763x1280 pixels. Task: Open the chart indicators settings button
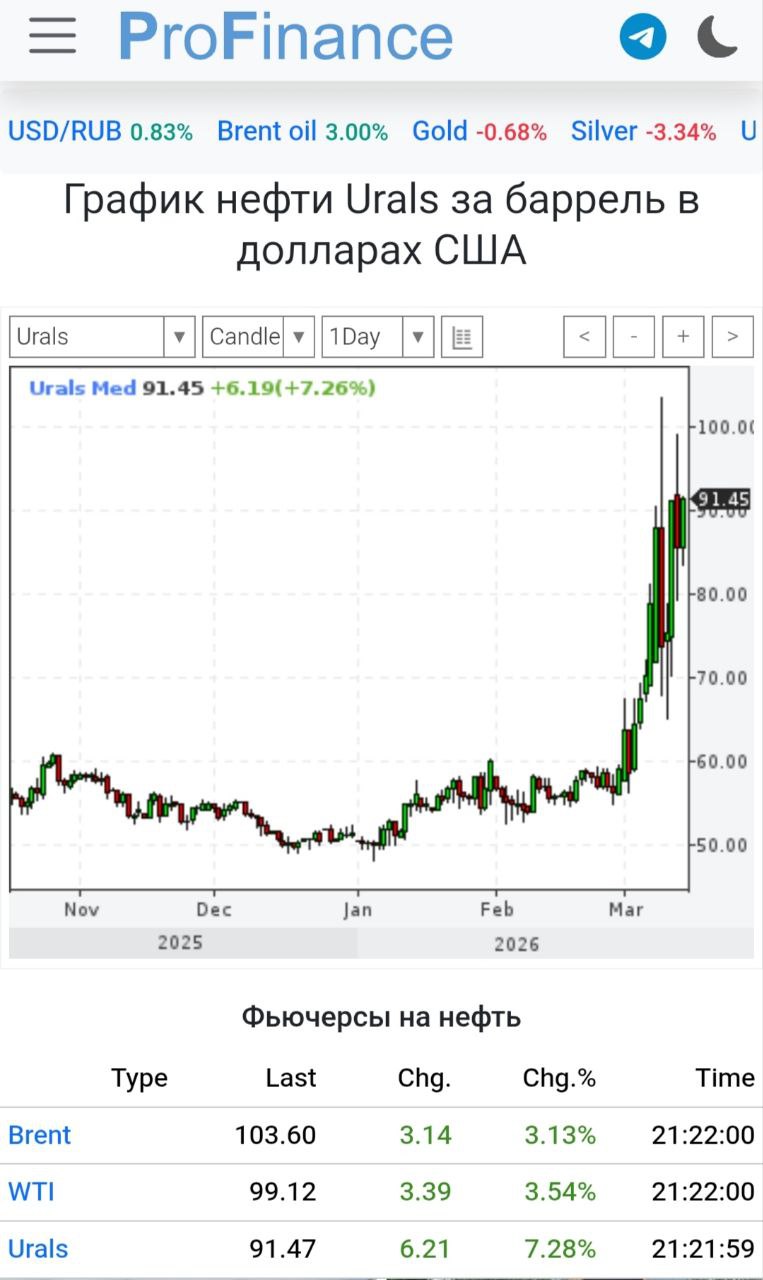[x=462, y=337]
